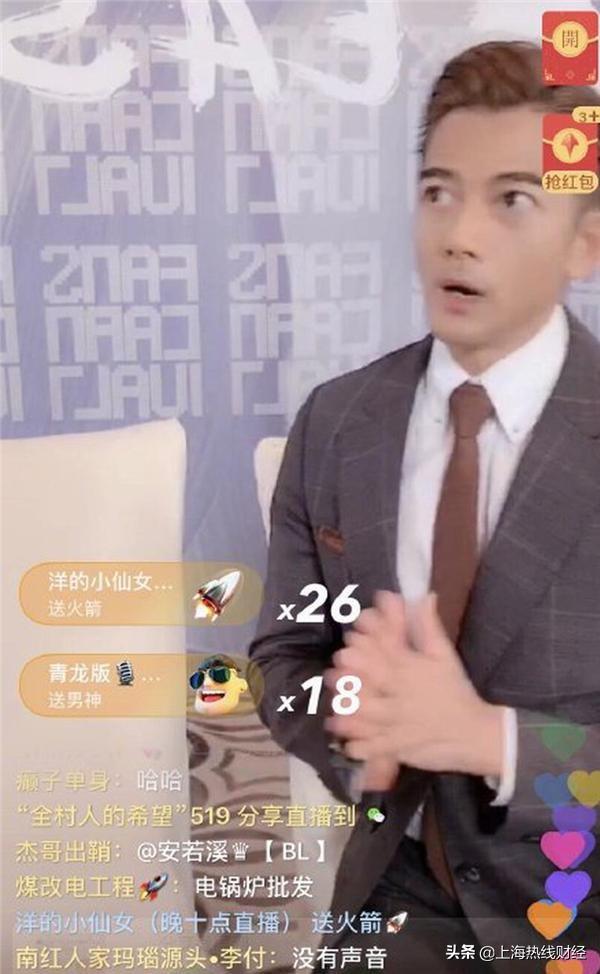The height and width of the screenshot is (974, 600).
Task: Open the red envelope with 開
Action: click(x=570, y=47)
